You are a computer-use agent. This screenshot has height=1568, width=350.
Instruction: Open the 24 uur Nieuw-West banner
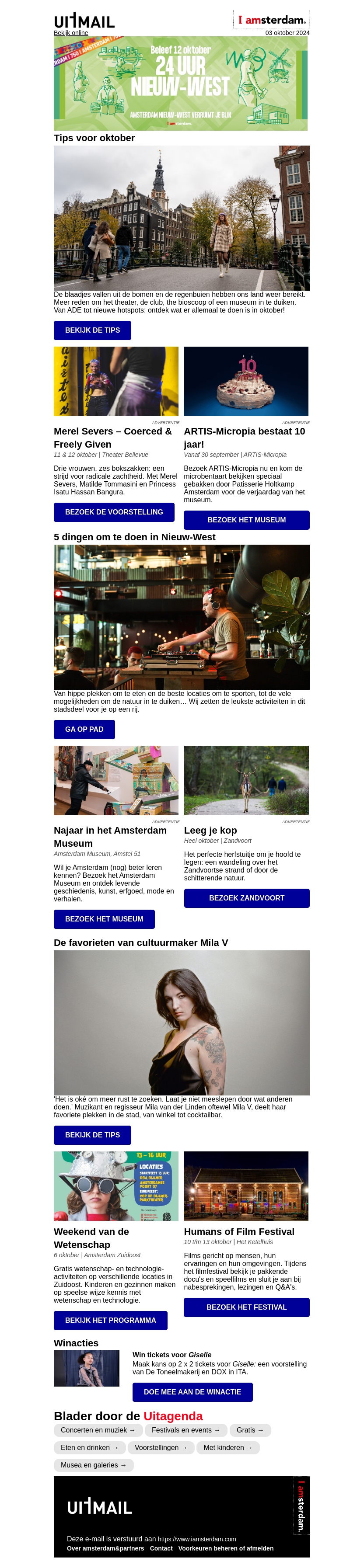click(x=180, y=83)
